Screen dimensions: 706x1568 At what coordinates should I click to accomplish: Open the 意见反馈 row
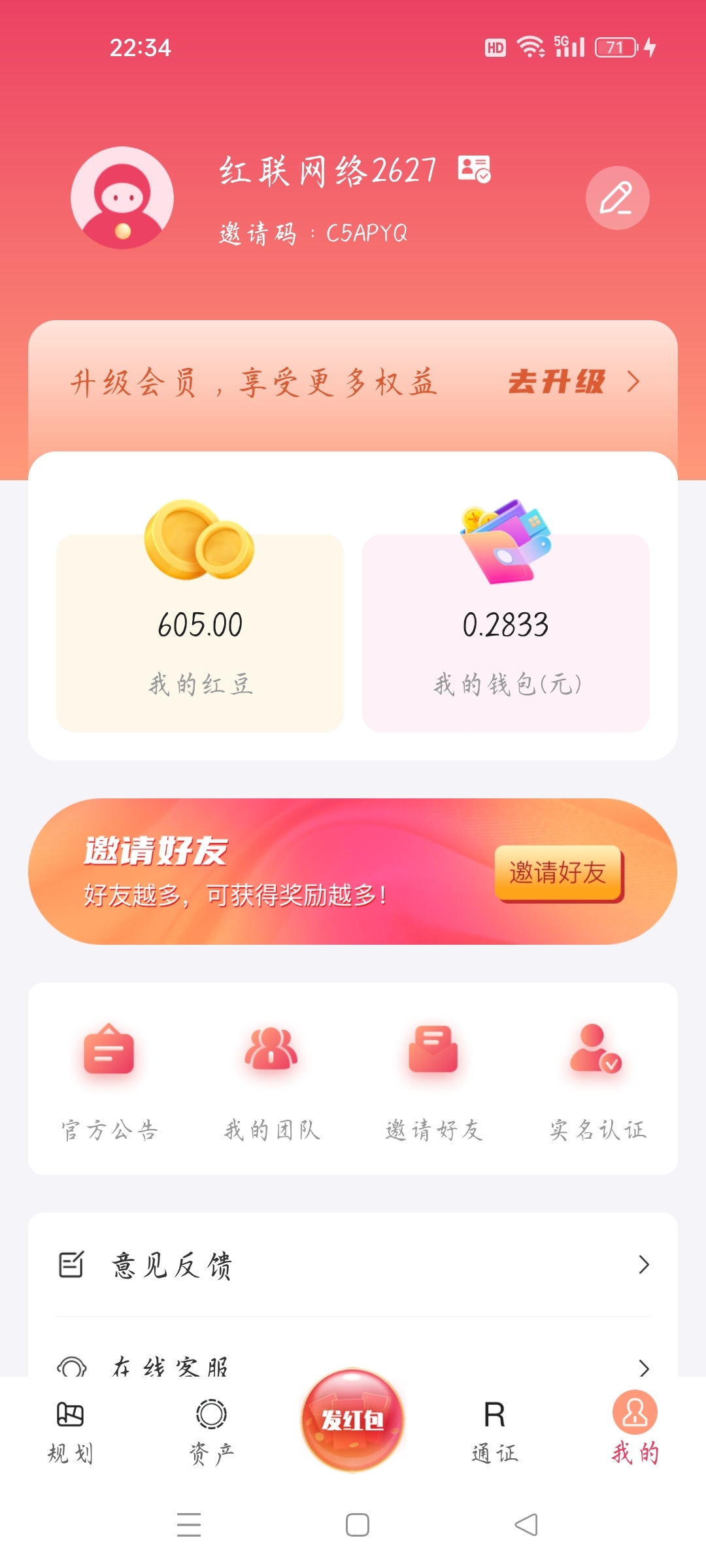click(353, 1265)
